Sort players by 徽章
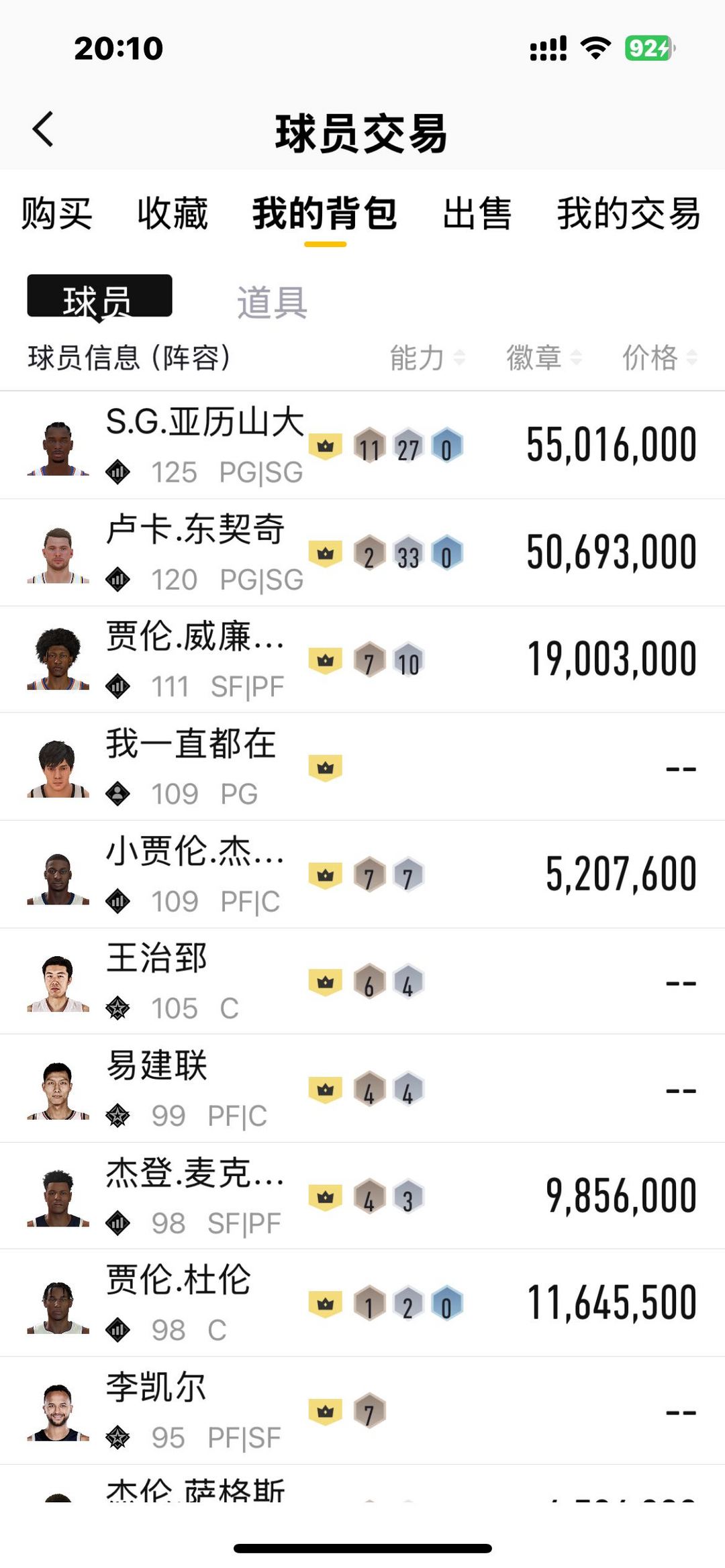The height and width of the screenshot is (1568, 725). 544,358
